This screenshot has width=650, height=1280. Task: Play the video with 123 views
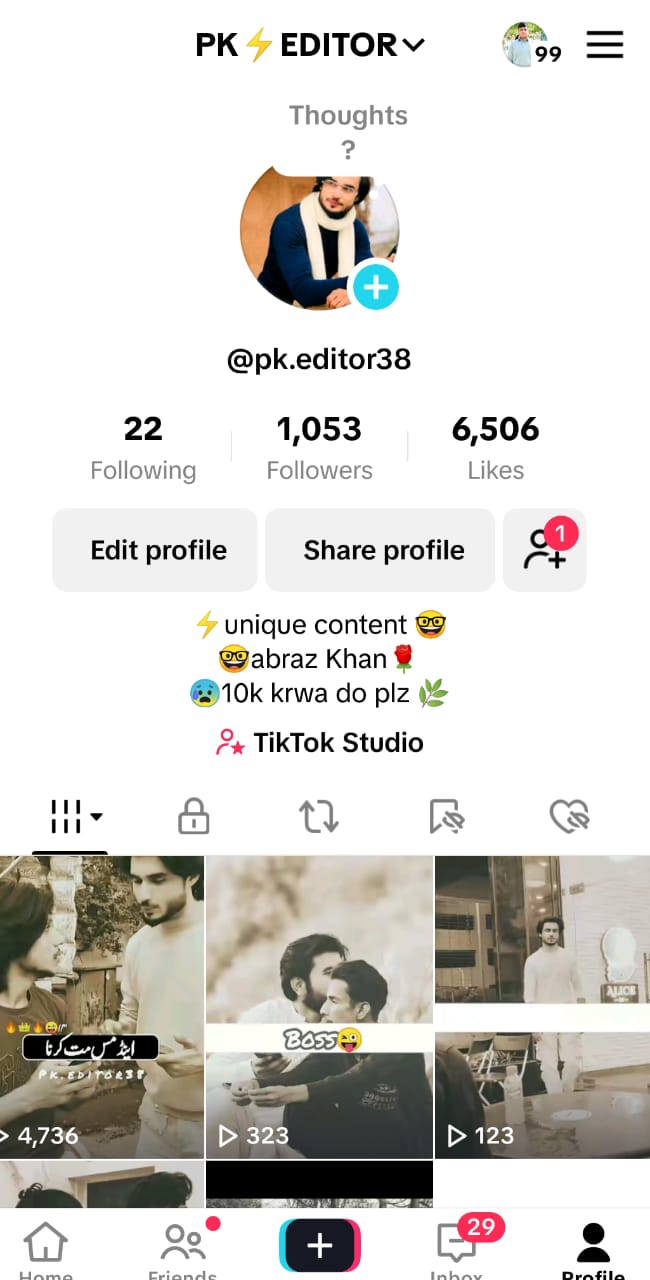[x=542, y=1005]
